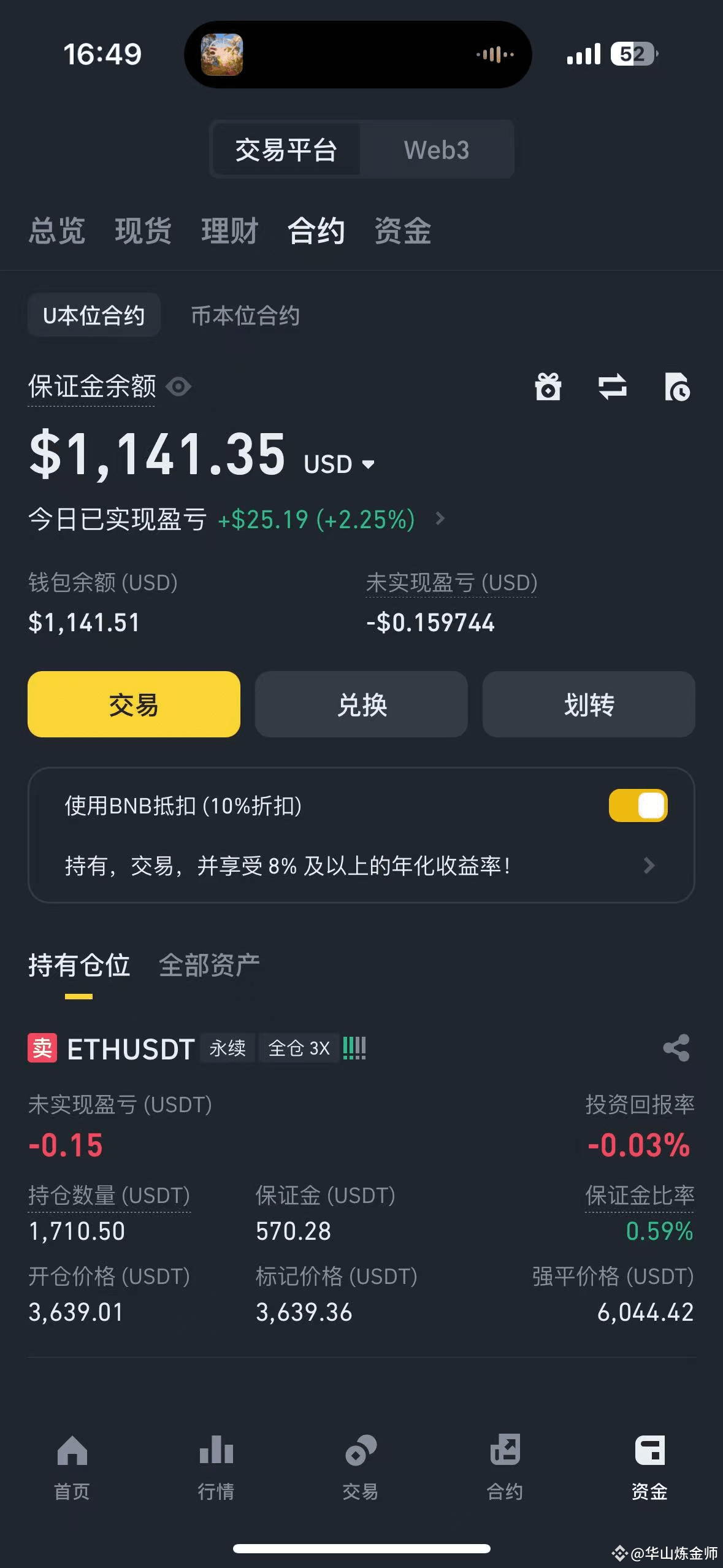Tap the yellow 交易 button
The width and height of the screenshot is (723, 1568).
(134, 704)
